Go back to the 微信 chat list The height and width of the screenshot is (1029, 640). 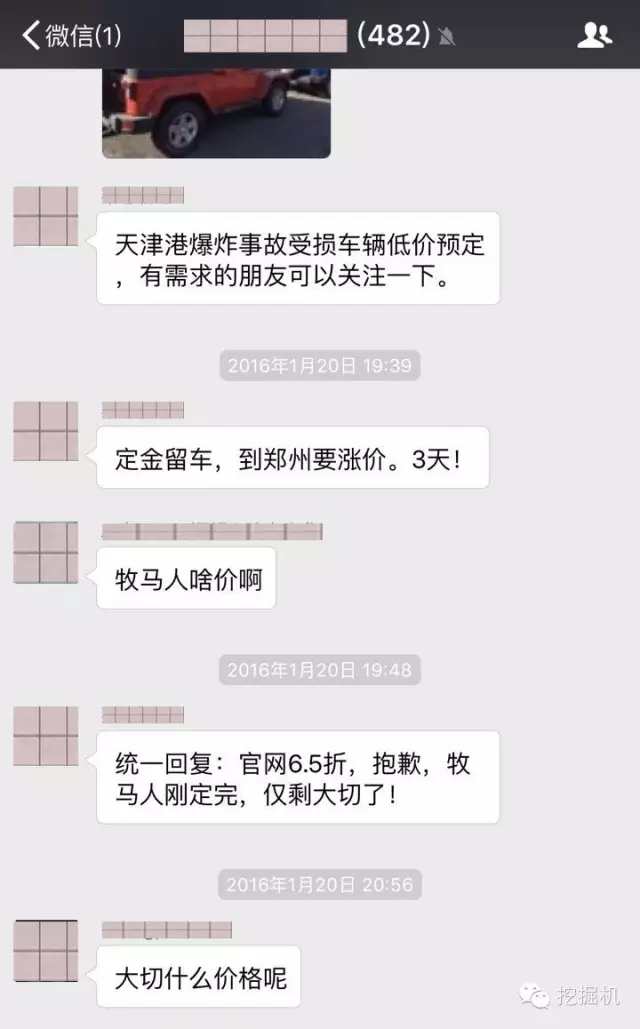click(70, 36)
